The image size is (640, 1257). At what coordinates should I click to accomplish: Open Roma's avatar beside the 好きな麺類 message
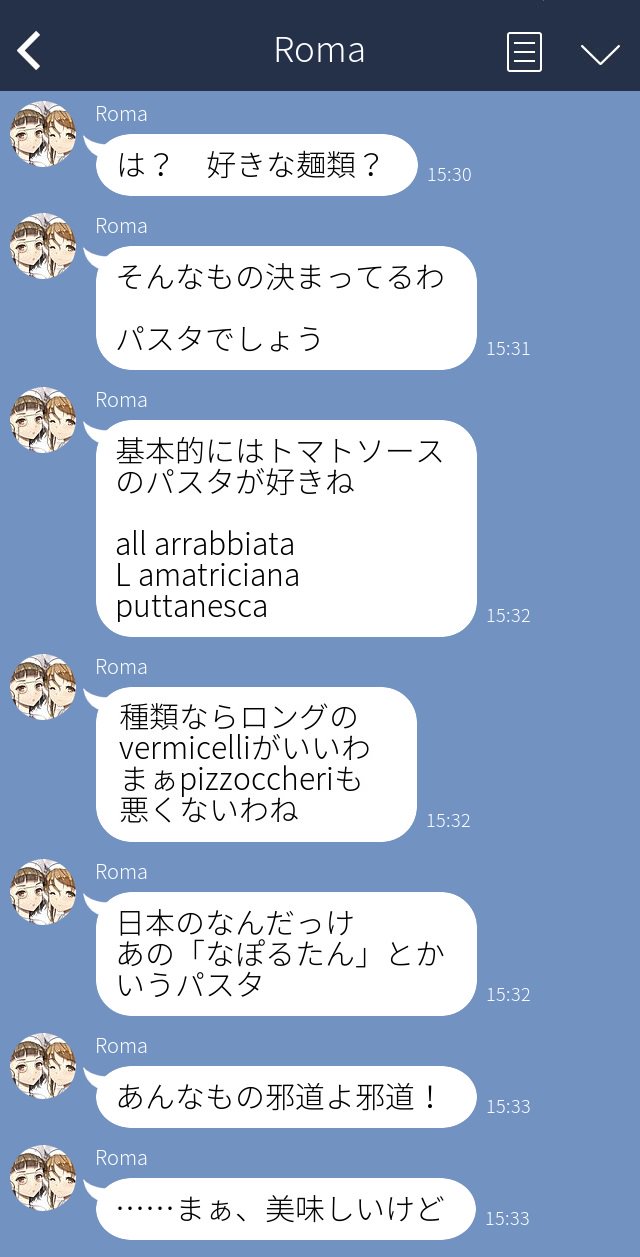point(43,134)
